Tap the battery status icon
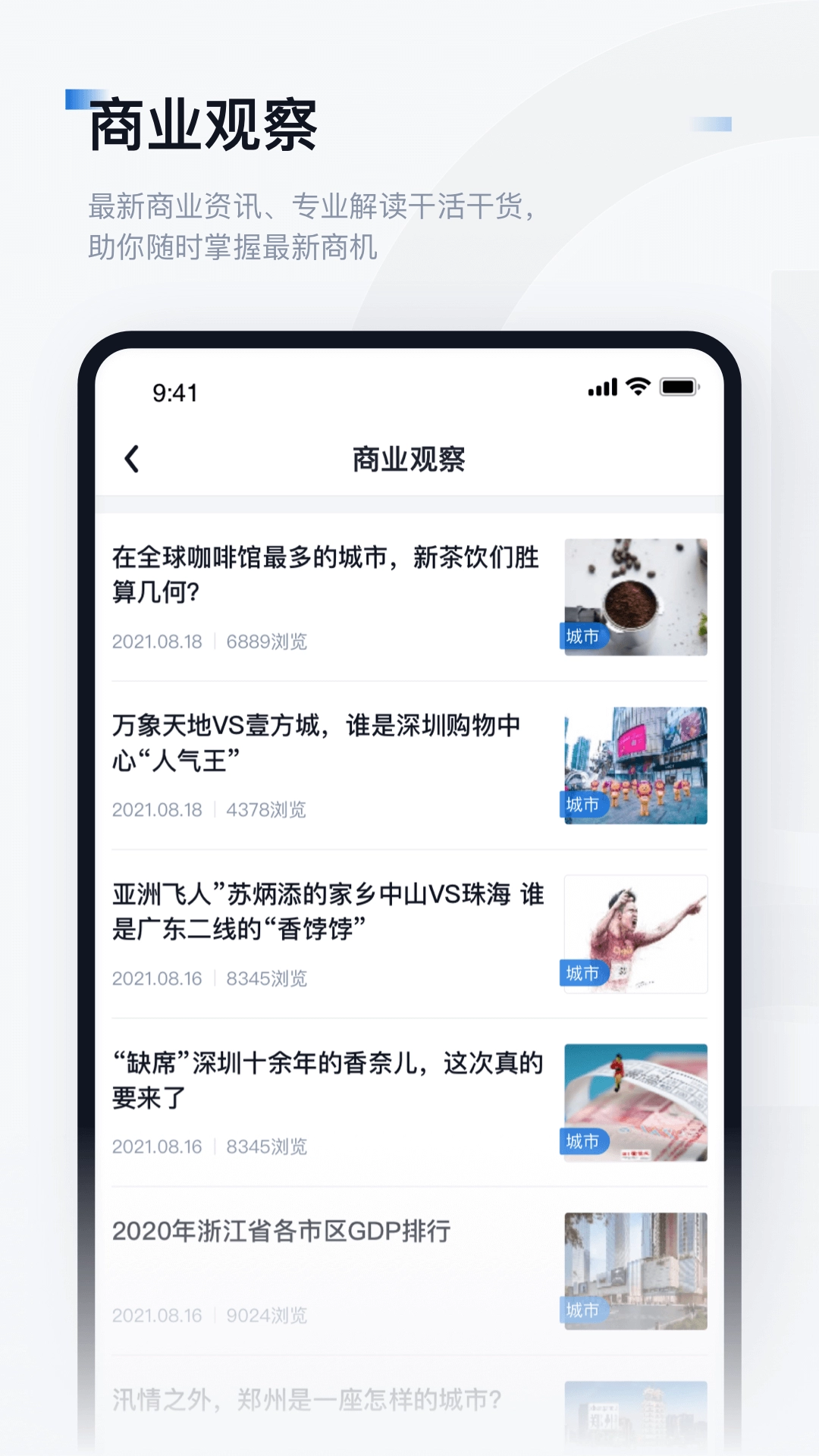The height and width of the screenshot is (1456, 819). (x=678, y=388)
